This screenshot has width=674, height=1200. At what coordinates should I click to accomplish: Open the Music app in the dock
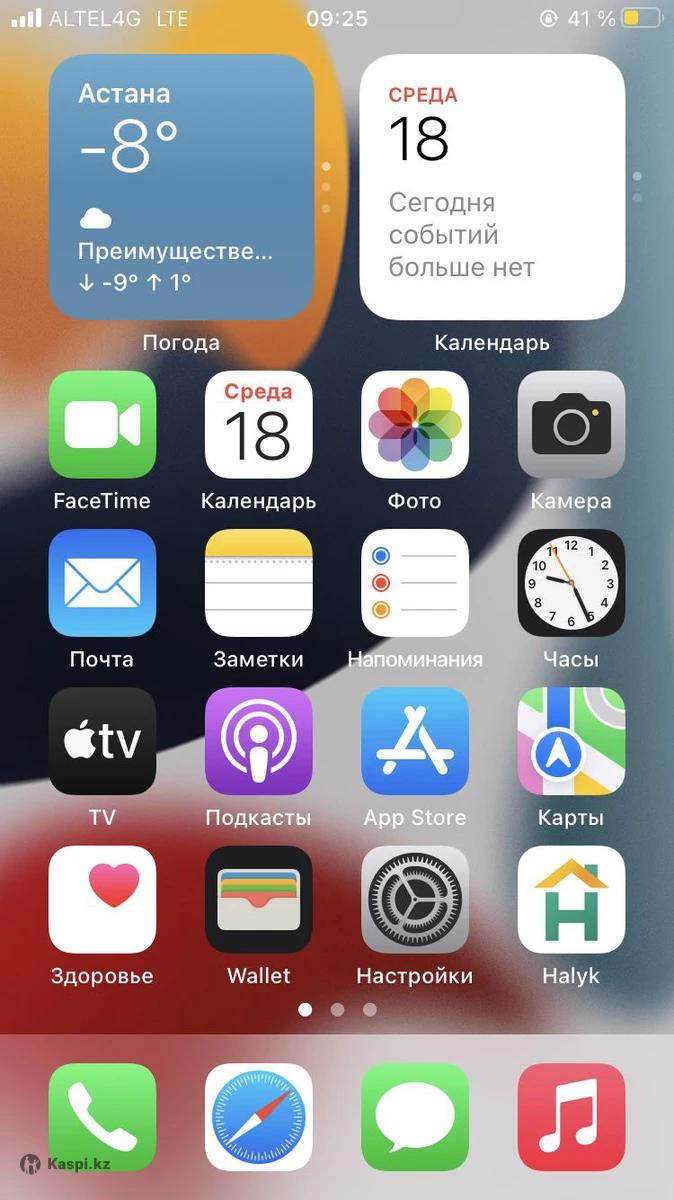coord(571,1117)
